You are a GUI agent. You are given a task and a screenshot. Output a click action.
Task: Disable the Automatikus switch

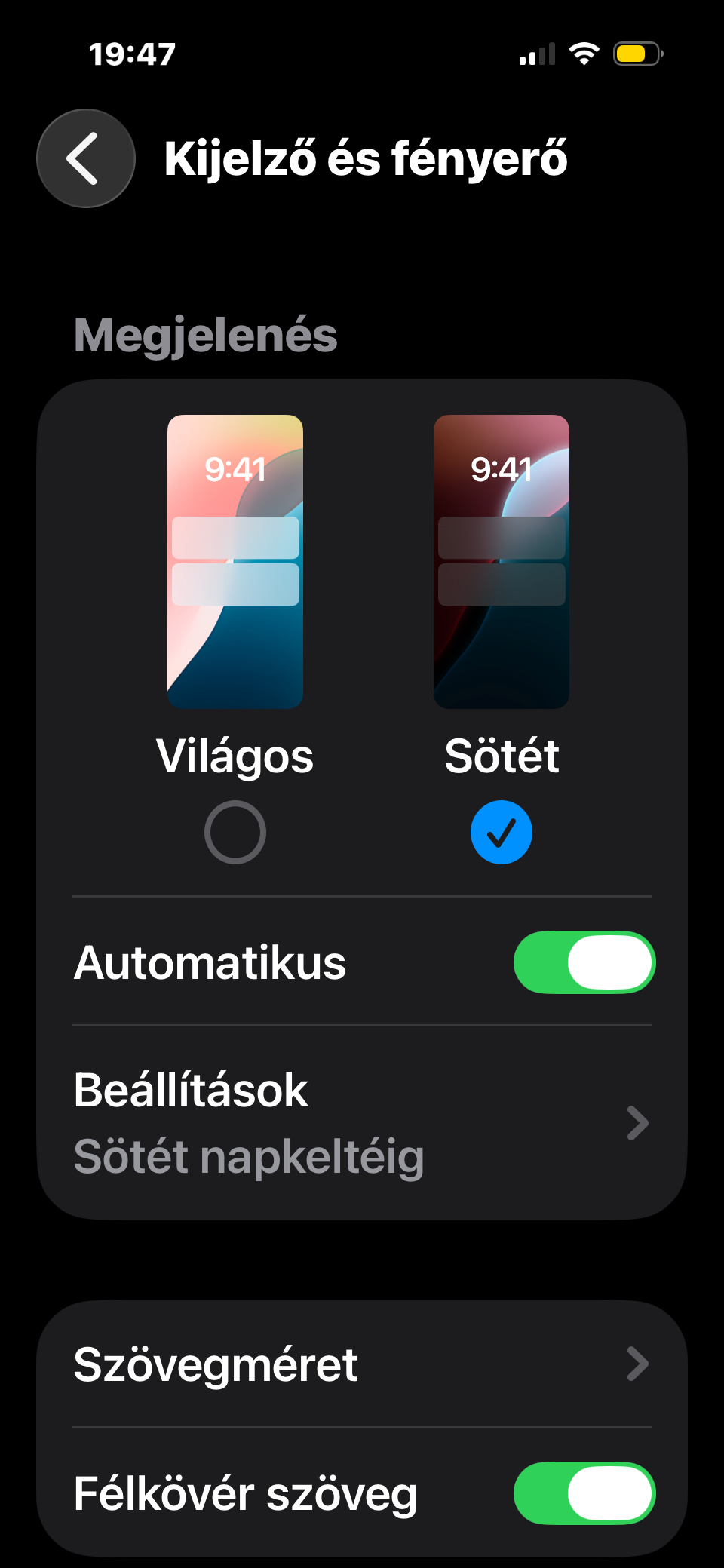click(x=584, y=962)
